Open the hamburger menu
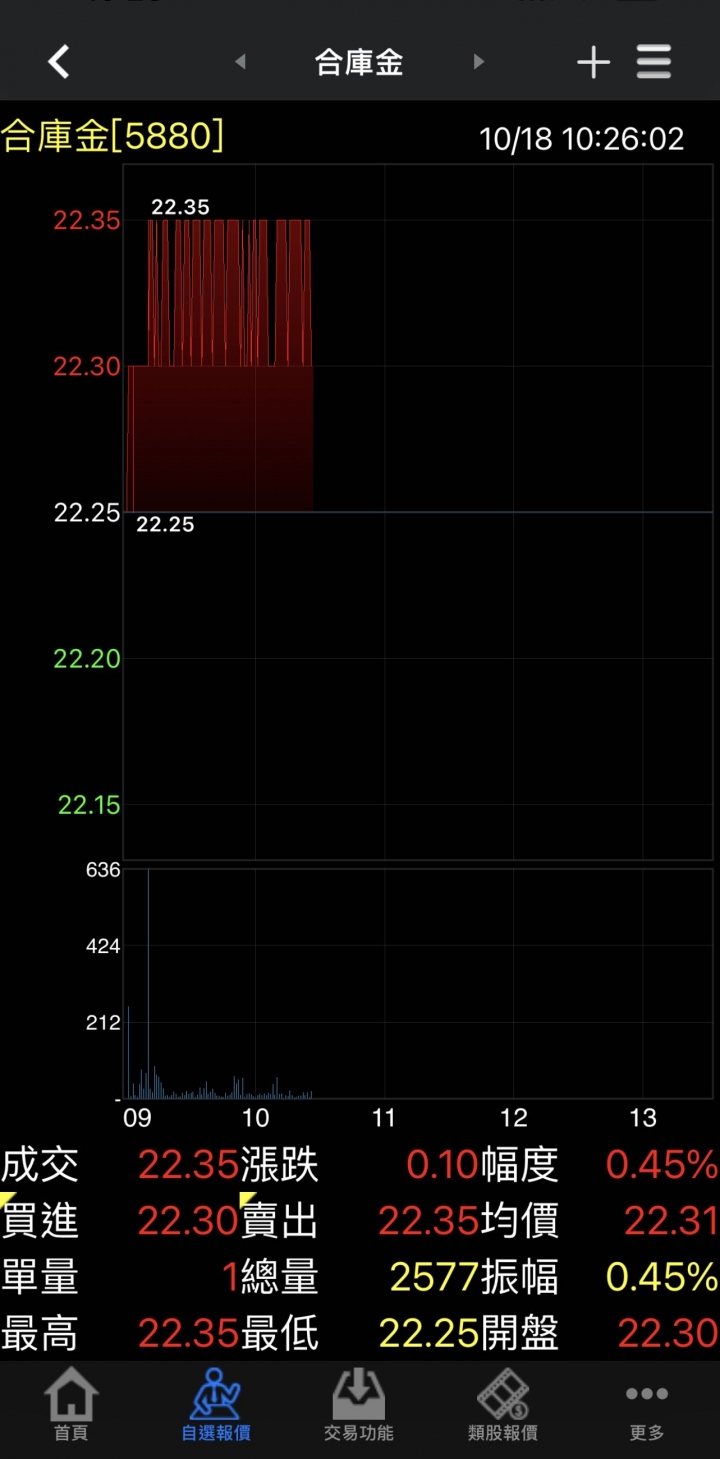The image size is (720, 1459). [653, 62]
